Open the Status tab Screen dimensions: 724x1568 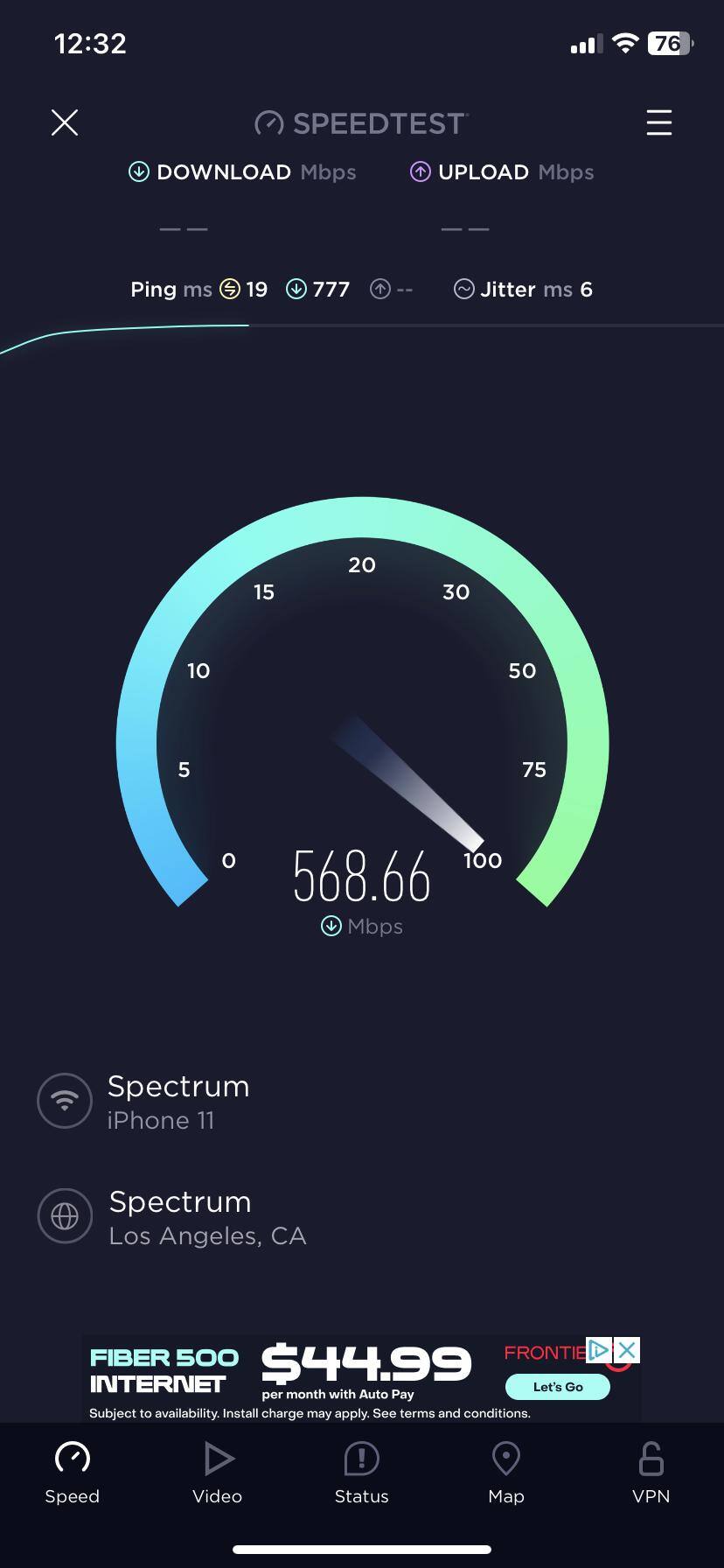pos(361,1473)
